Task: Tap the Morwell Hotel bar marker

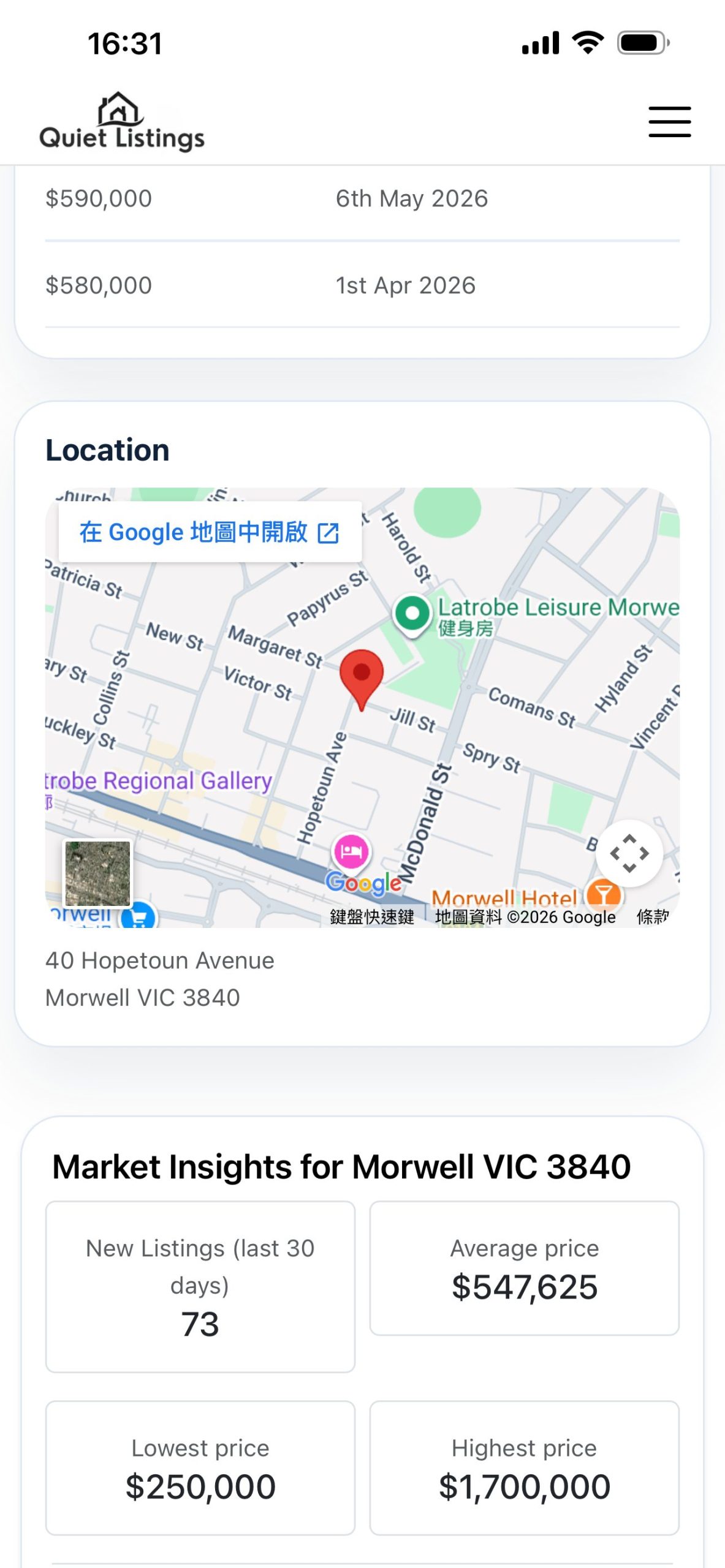Action: pos(604,895)
